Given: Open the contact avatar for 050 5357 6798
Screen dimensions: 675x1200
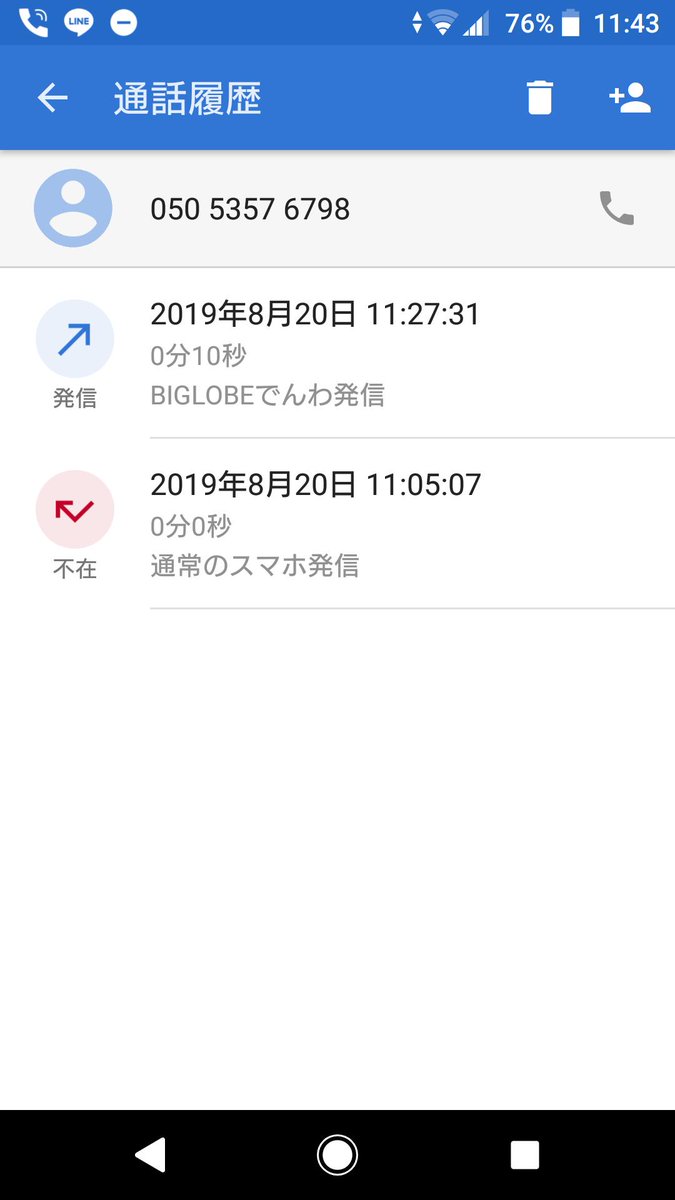Looking at the screenshot, I should coord(73,208).
